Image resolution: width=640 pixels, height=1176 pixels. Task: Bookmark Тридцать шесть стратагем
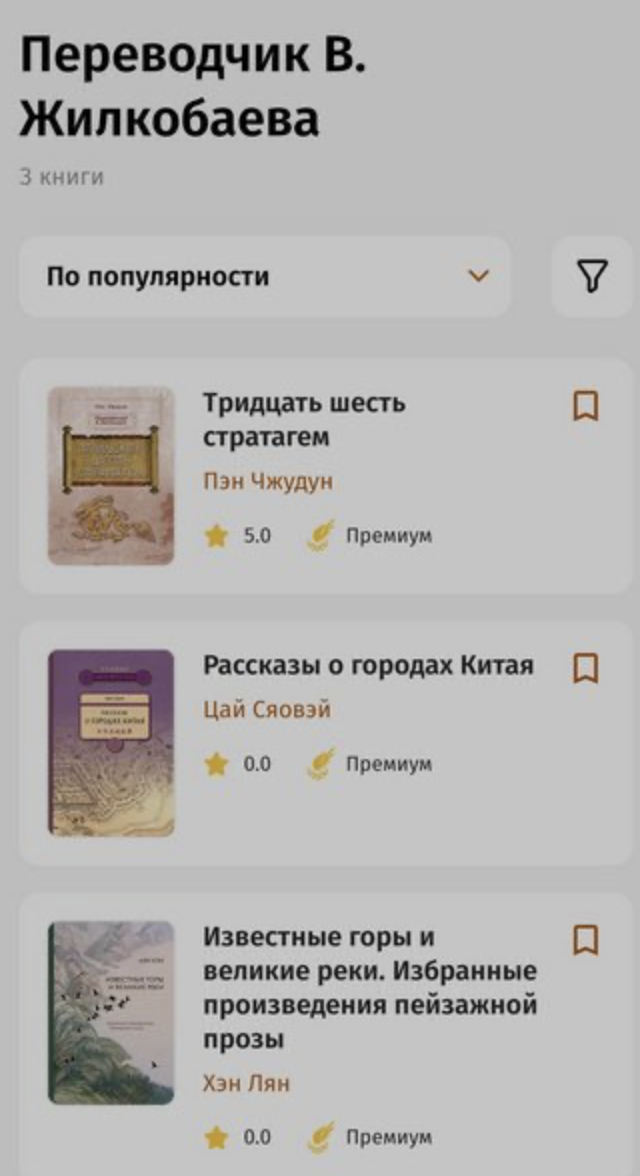[585, 406]
